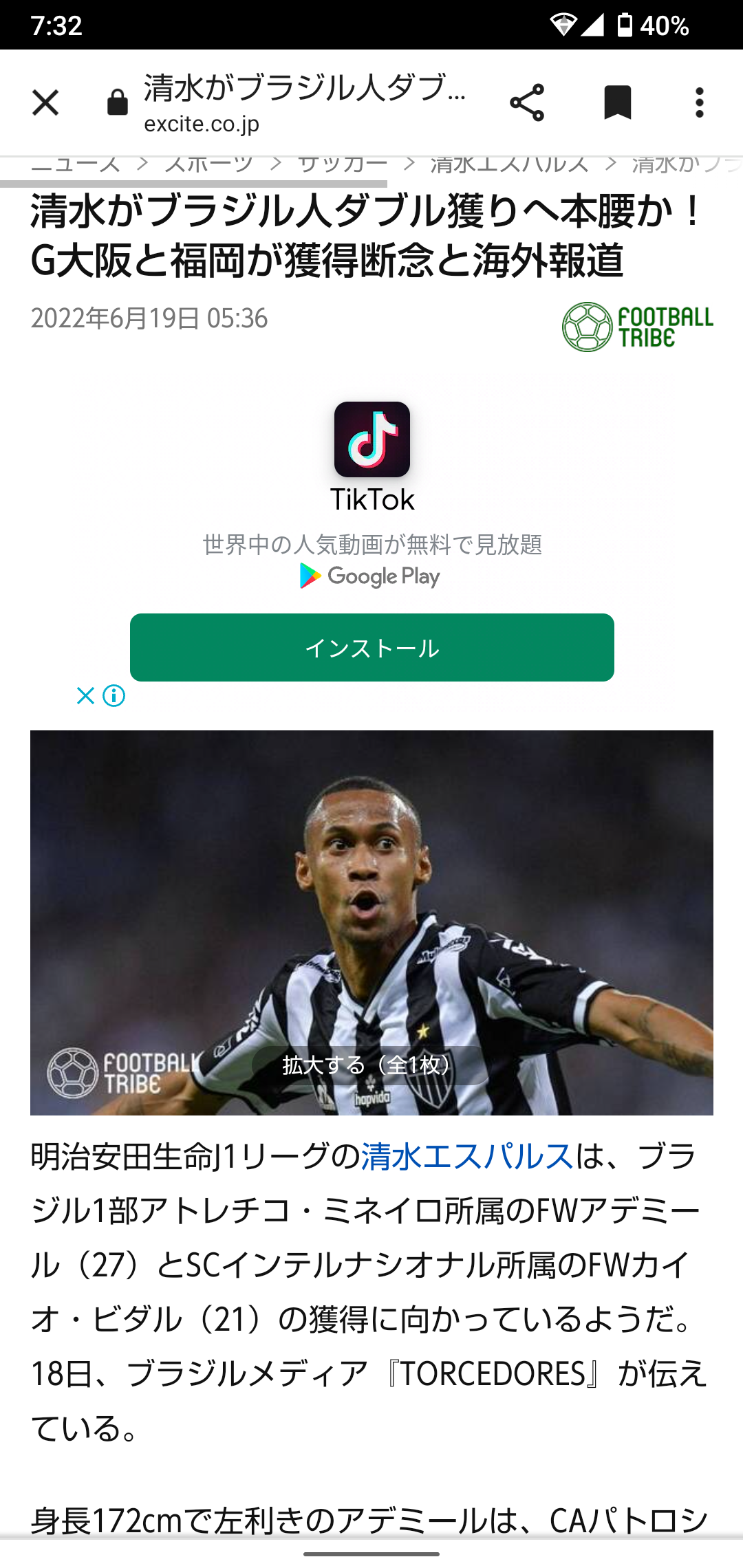Install TikTok via the インストール button
Viewport: 743px width, 1568px height.
coord(371,647)
